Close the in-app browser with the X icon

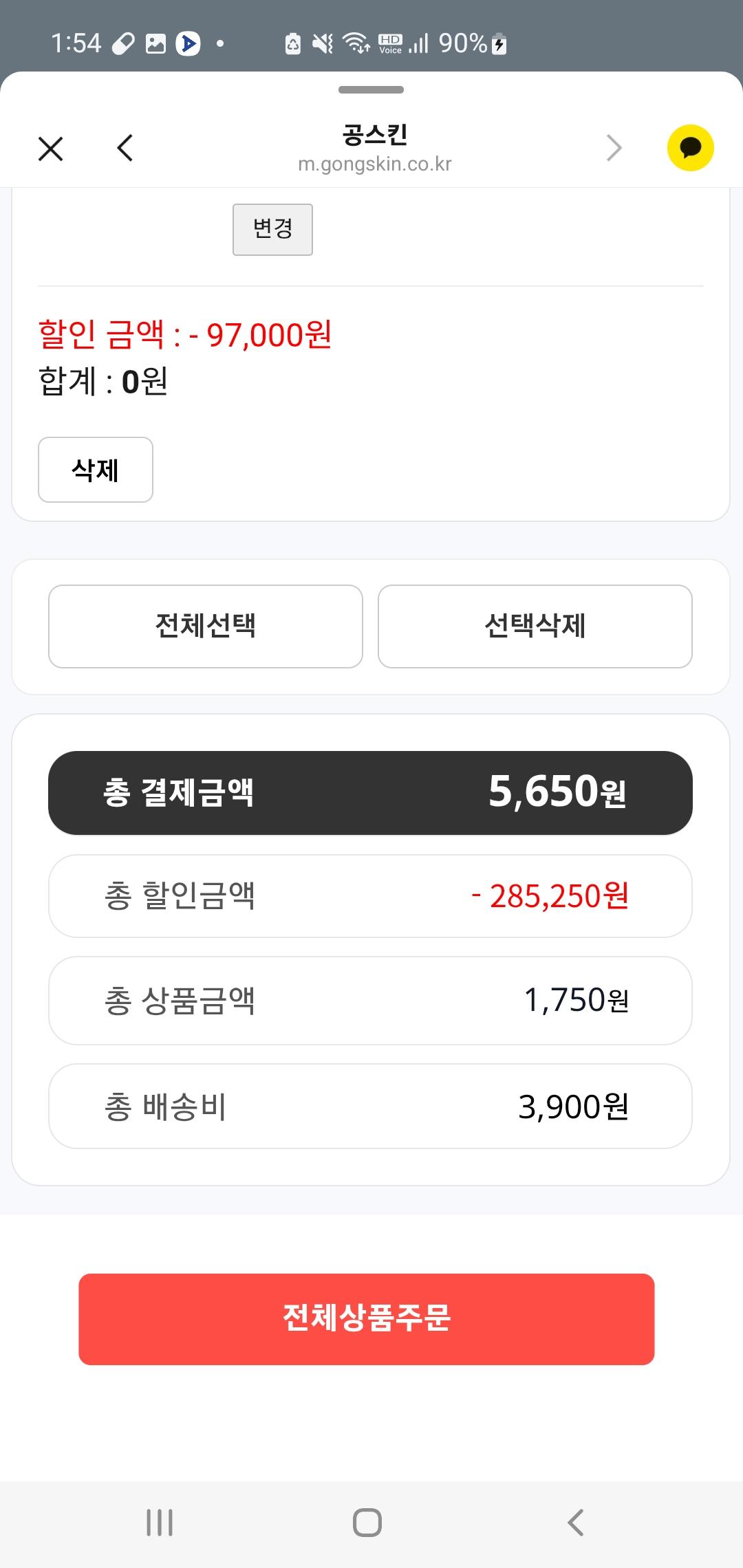49,147
